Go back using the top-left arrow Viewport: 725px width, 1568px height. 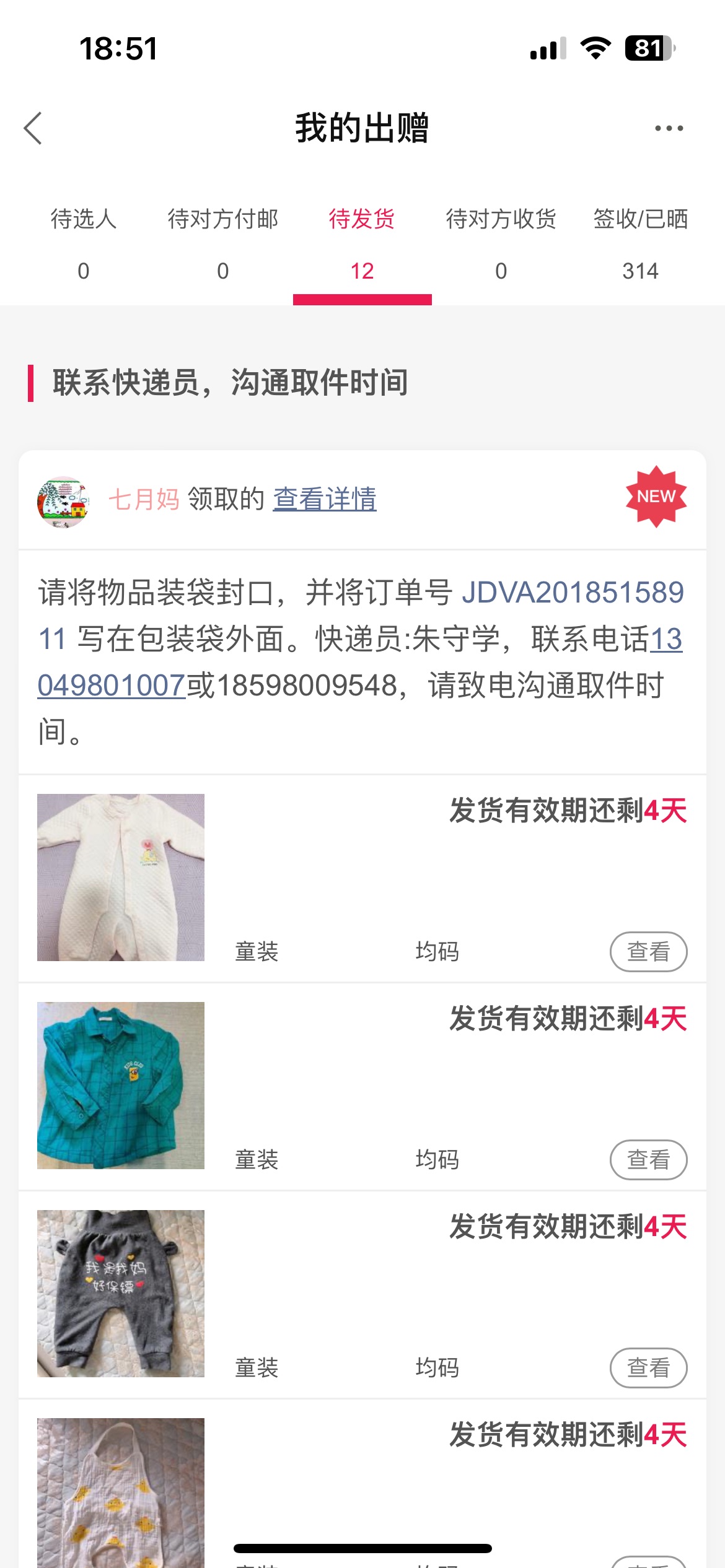[33, 128]
